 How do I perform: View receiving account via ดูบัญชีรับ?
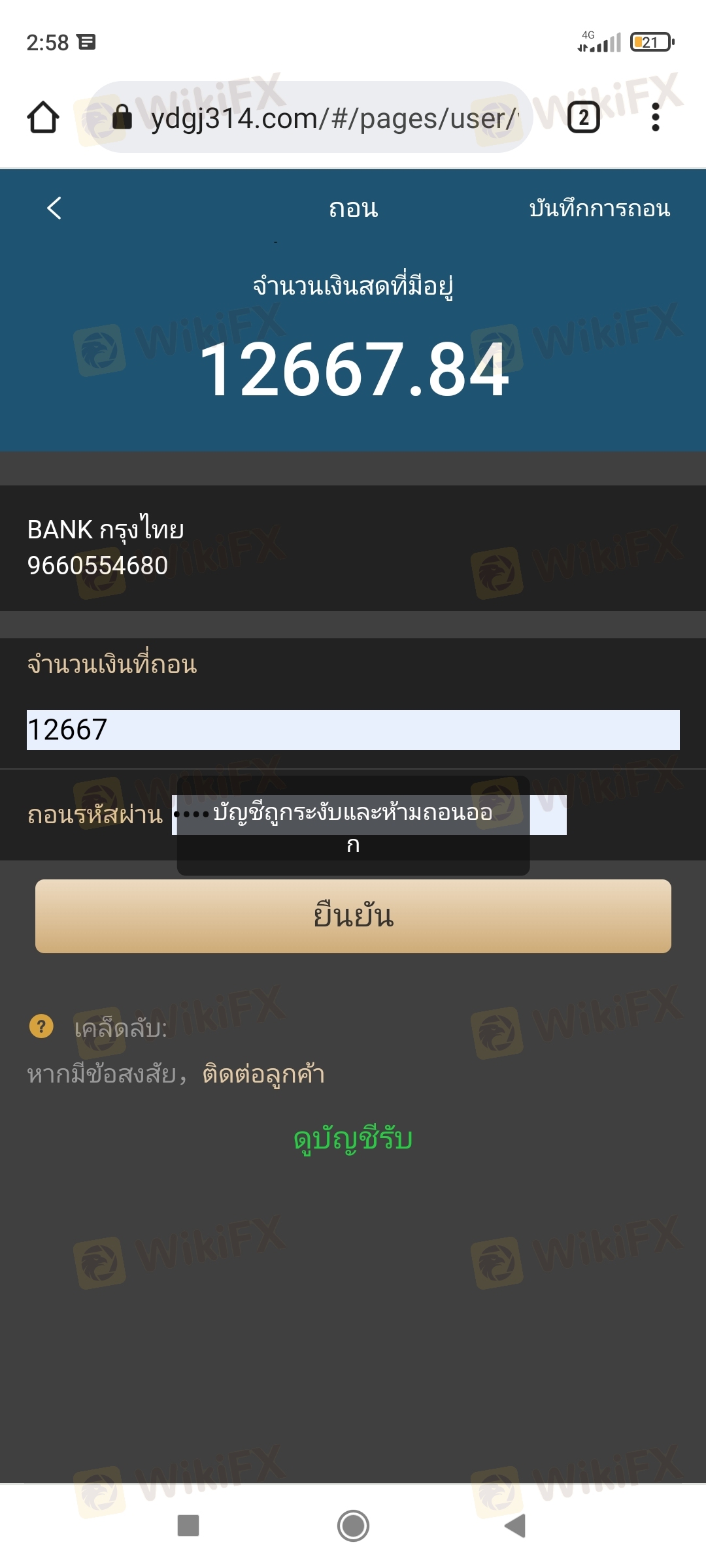click(x=353, y=1139)
